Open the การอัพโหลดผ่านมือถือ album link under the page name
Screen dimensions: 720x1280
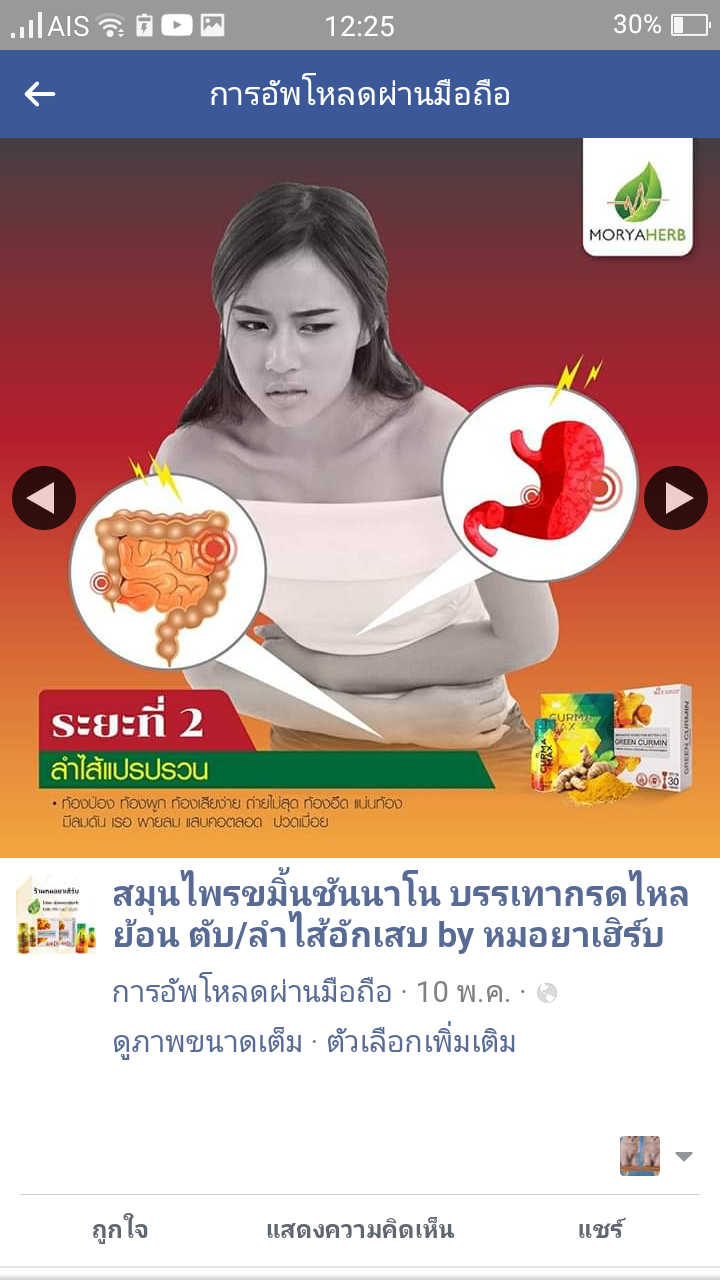pyautogui.click(x=252, y=992)
